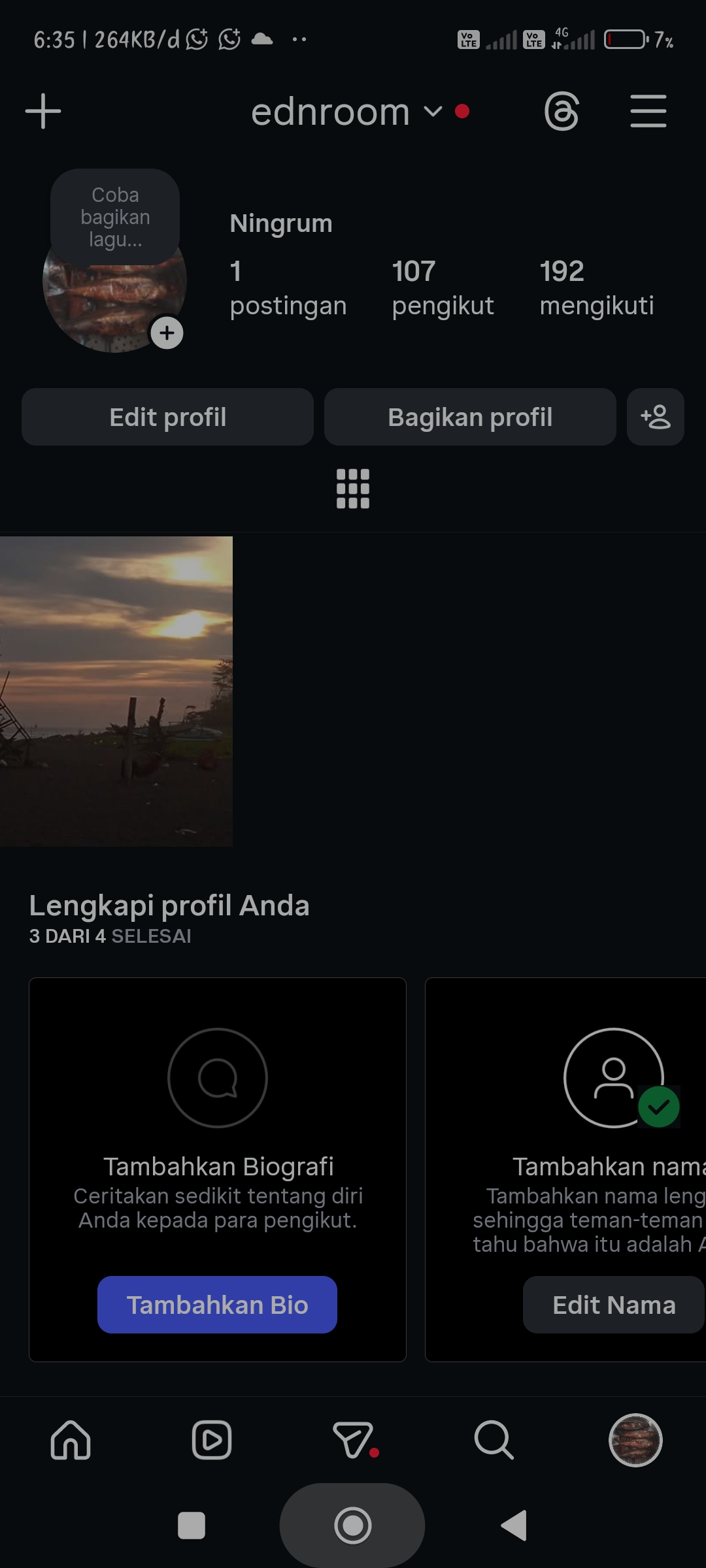Switch to the Search tab

(x=494, y=1440)
